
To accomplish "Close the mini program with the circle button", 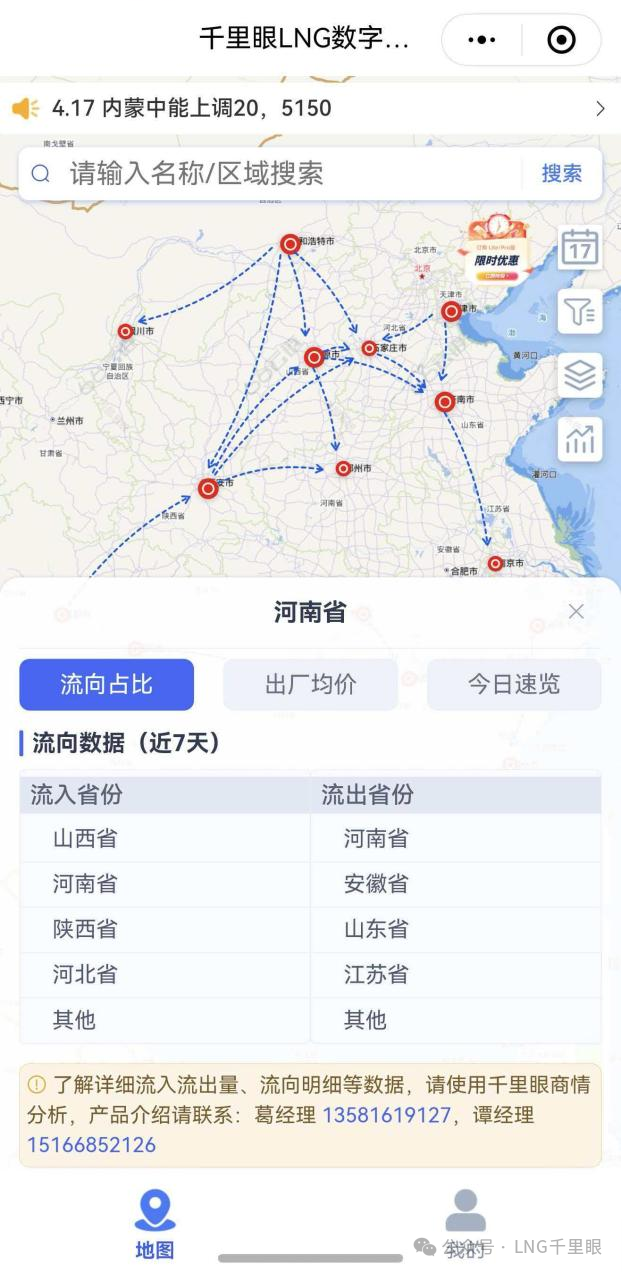I will point(562,40).
